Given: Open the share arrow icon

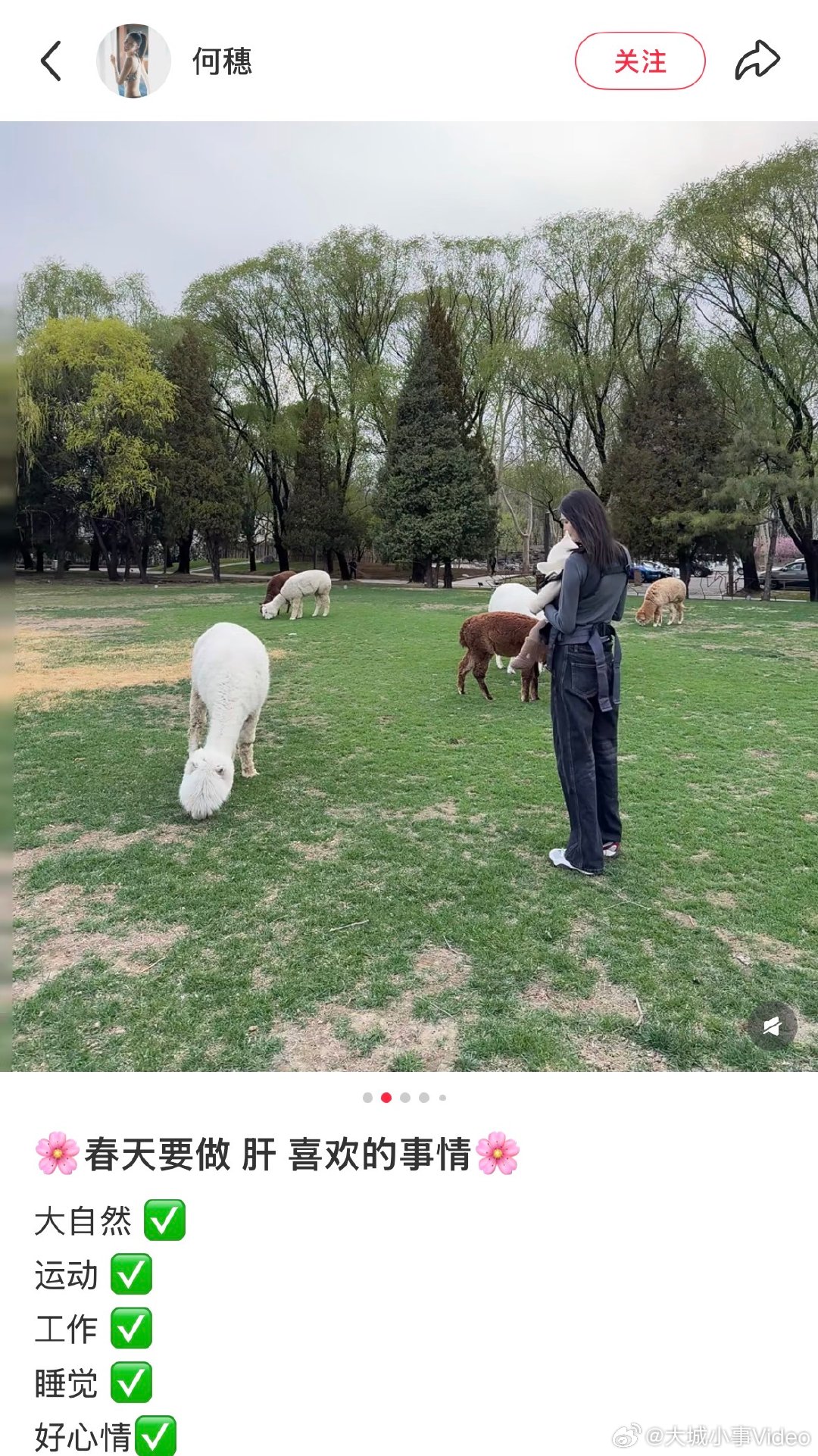Looking at the screenshot, I should pos(755,59).
